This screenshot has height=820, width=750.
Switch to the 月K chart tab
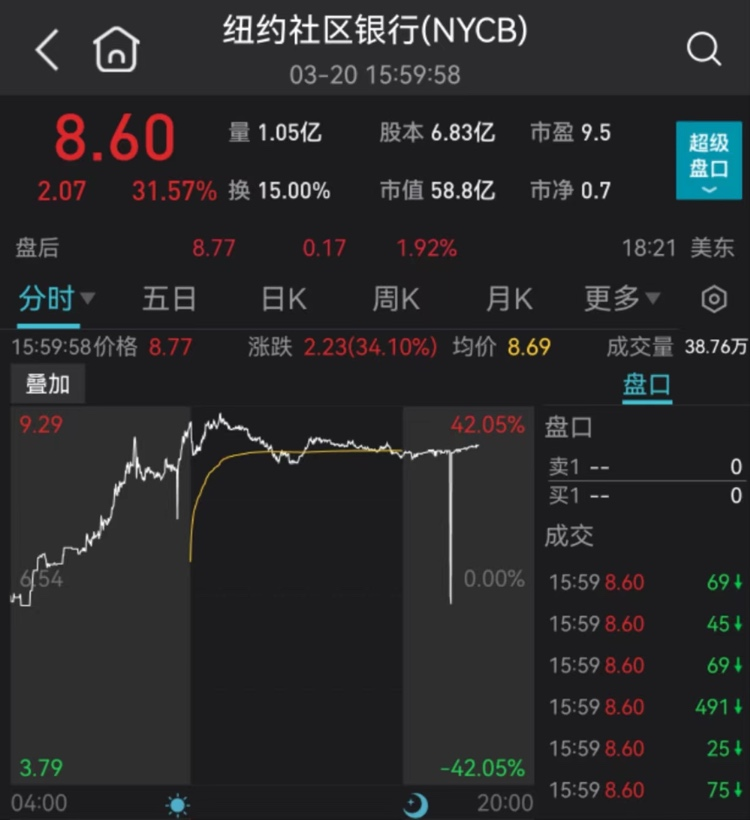[x=509, y=298]
